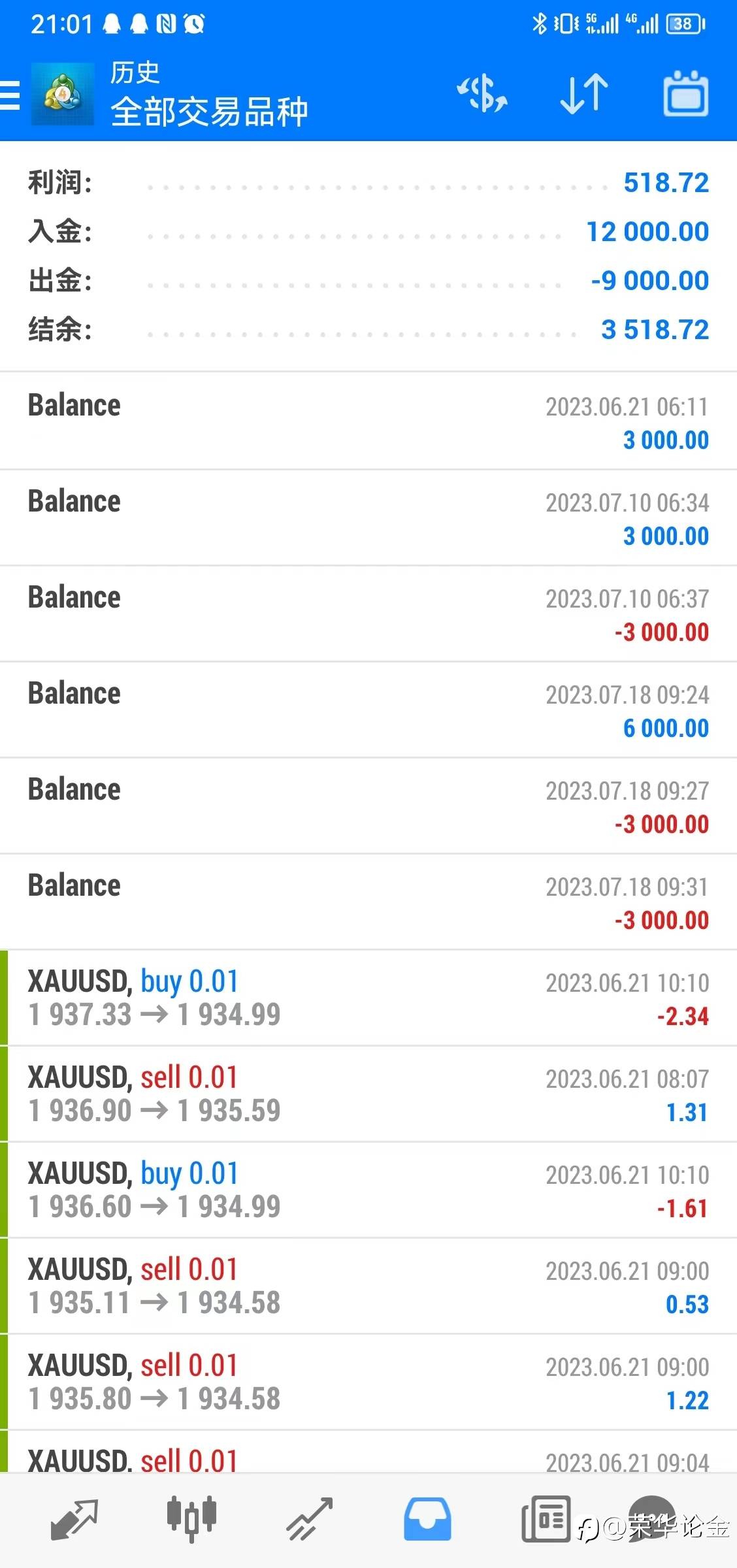The image size is (737, 1568).
Task: Open the sort order arrows
Action: 584,94
